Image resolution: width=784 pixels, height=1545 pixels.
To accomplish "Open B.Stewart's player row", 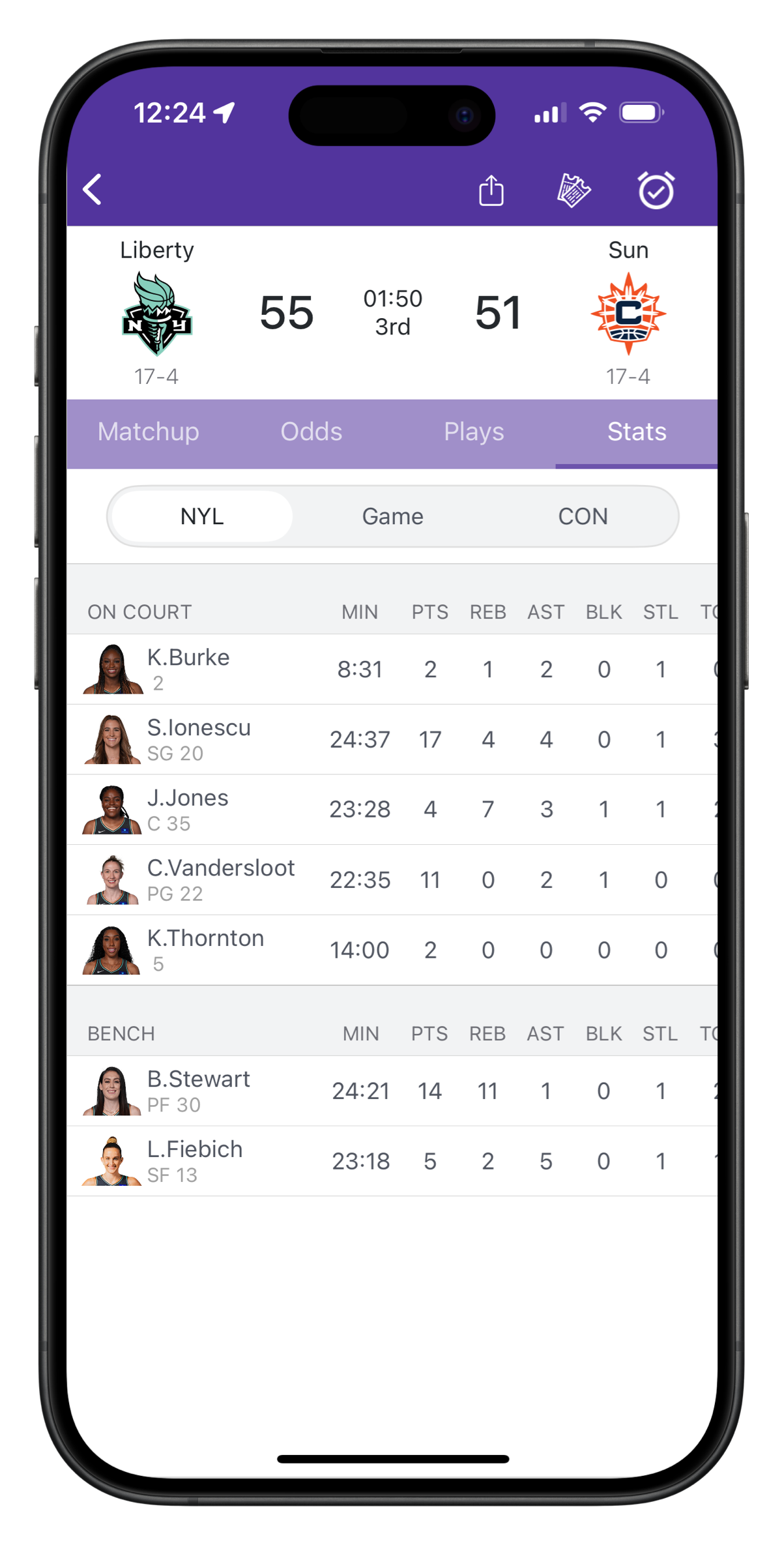I will point(392,1091).
